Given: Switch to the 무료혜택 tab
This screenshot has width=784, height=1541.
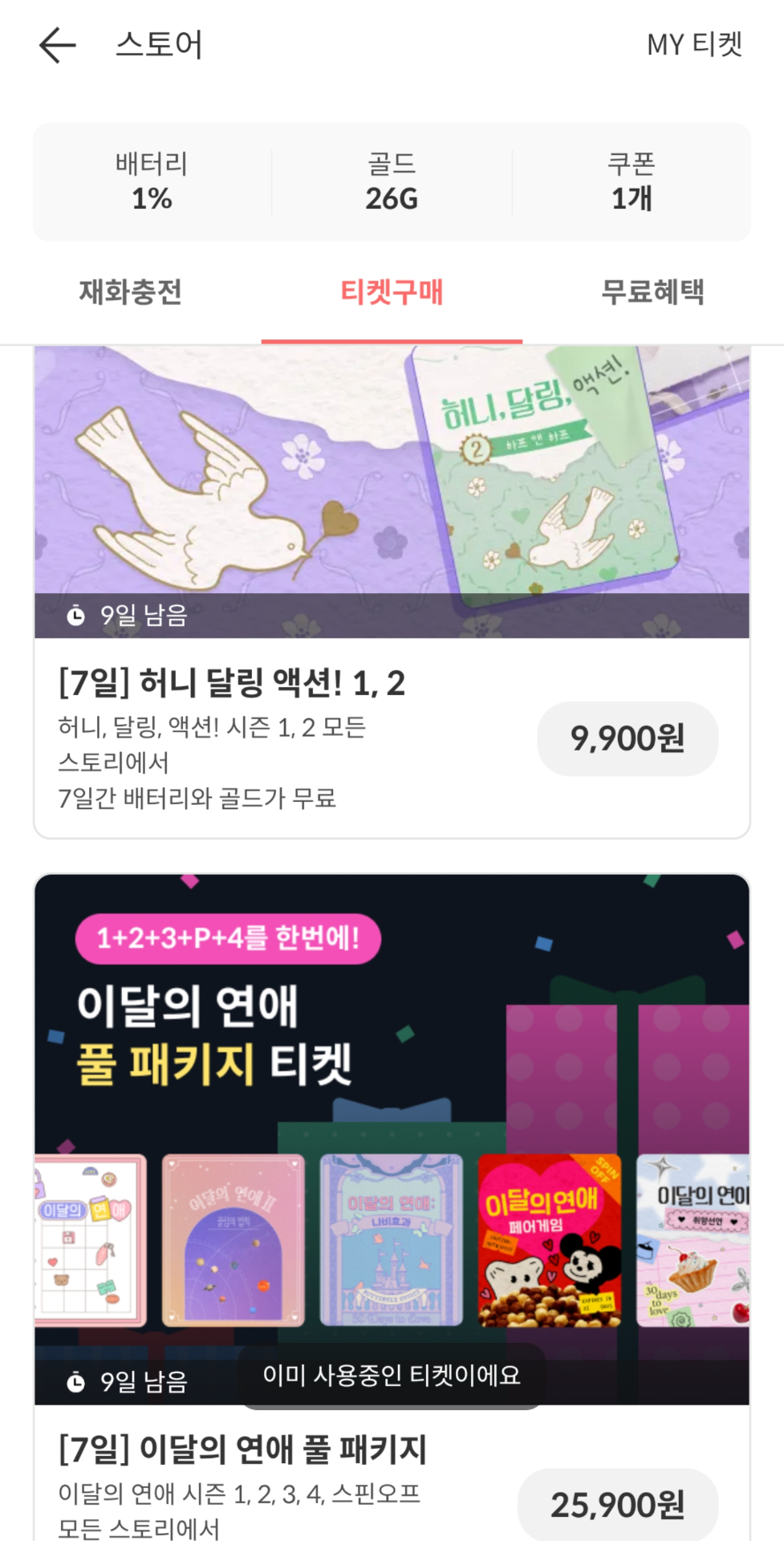Looking at the screenshot, I should (x=652, y=292).
